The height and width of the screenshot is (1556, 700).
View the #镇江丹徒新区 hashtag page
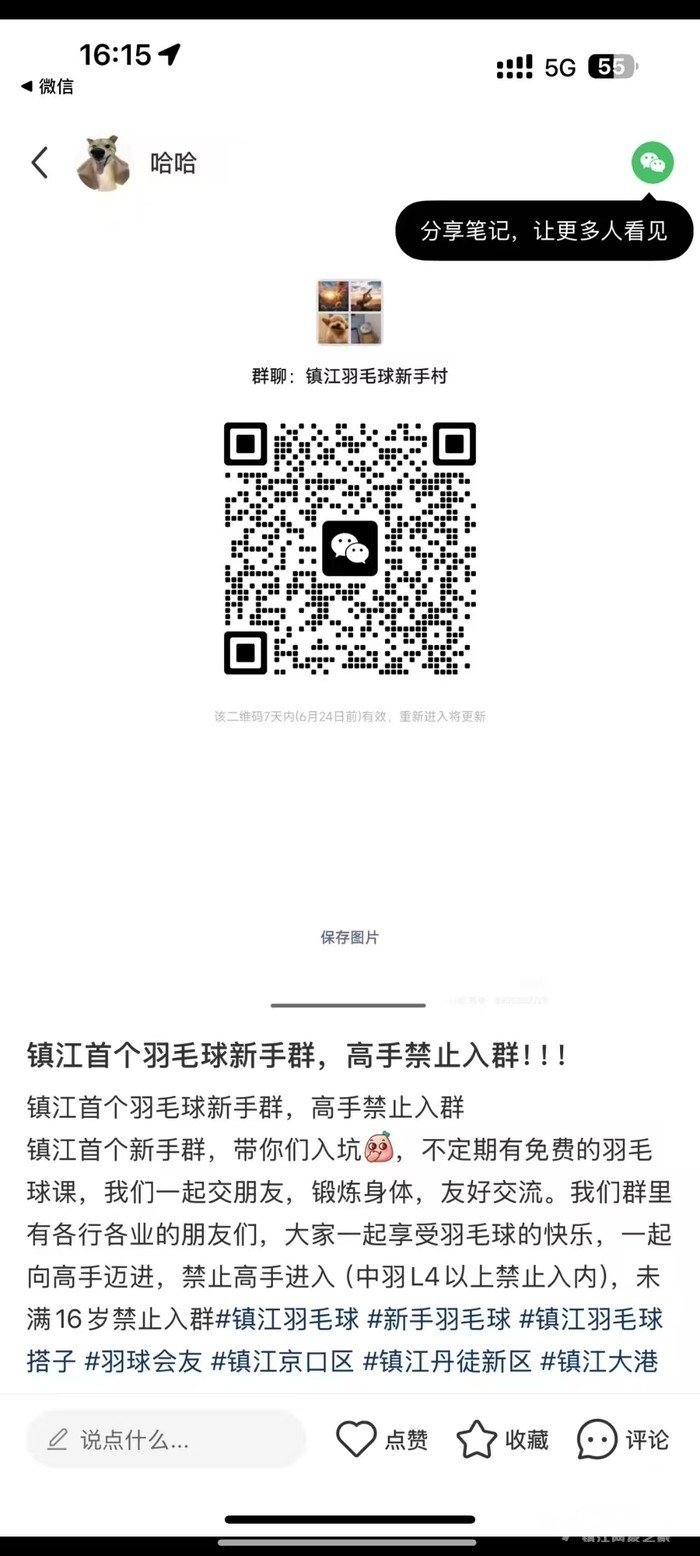[x=447, y=1361]
